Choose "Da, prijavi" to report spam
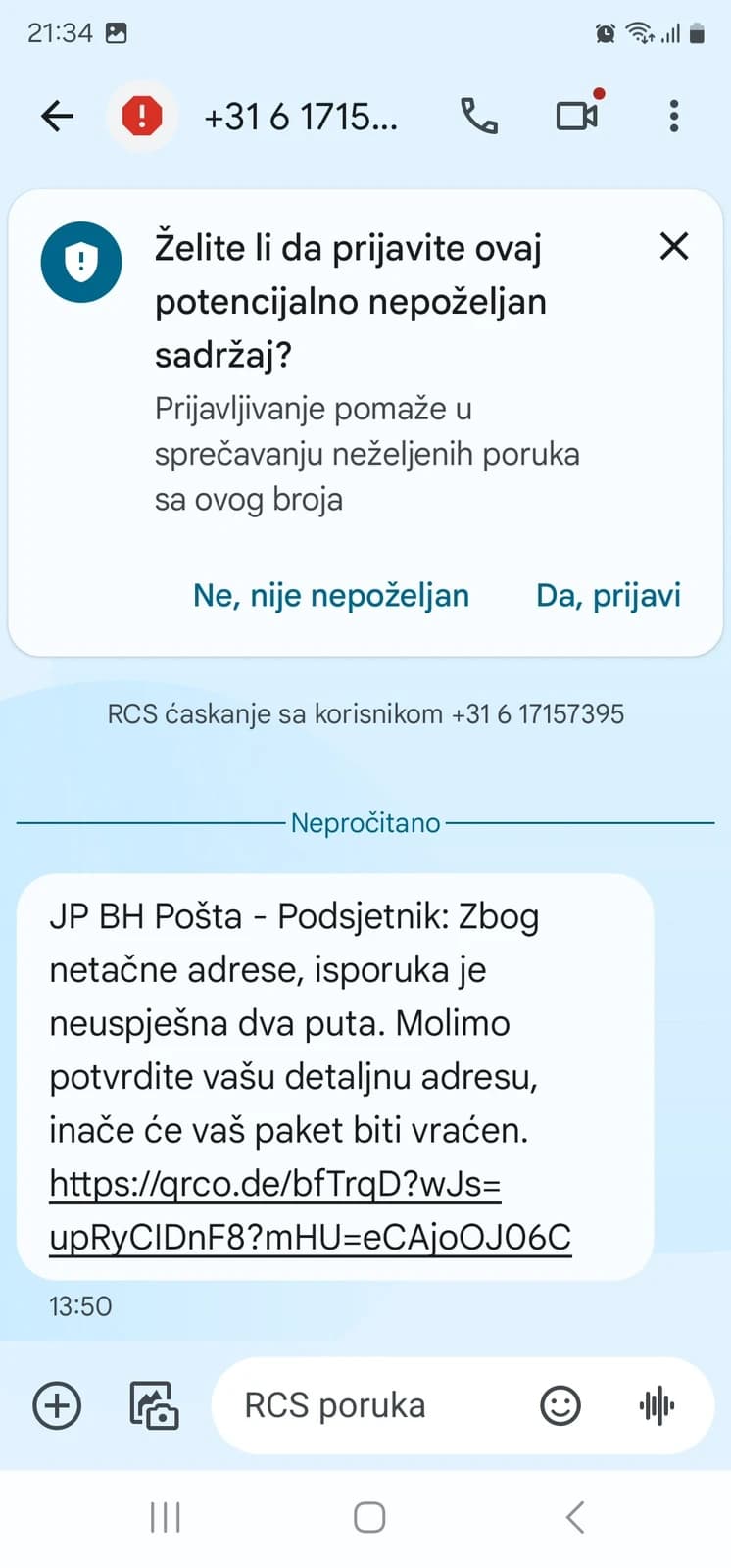731x1568 pixels. 608,595
